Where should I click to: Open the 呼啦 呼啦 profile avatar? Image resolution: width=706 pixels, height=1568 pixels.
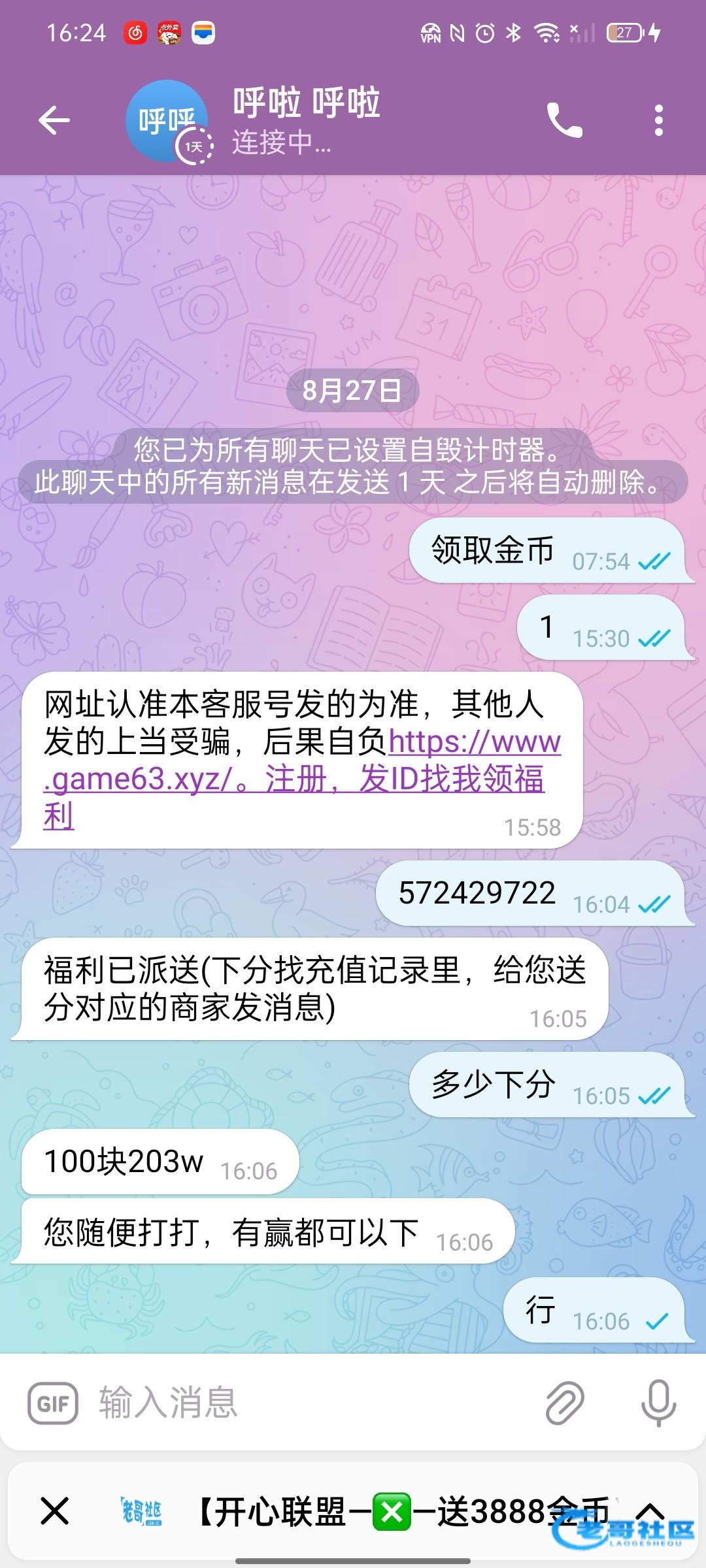pyautogui.click(x=167, y=121)
